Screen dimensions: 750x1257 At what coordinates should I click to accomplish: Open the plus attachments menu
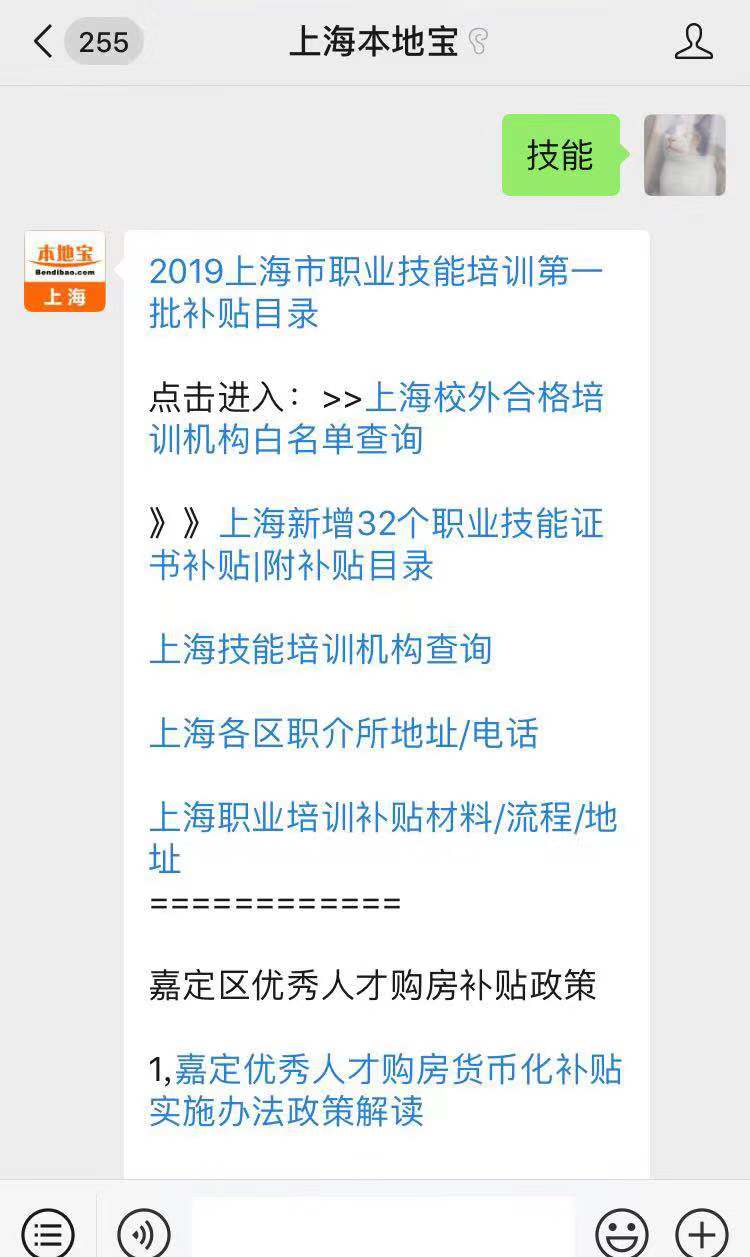coord(701,1233)
